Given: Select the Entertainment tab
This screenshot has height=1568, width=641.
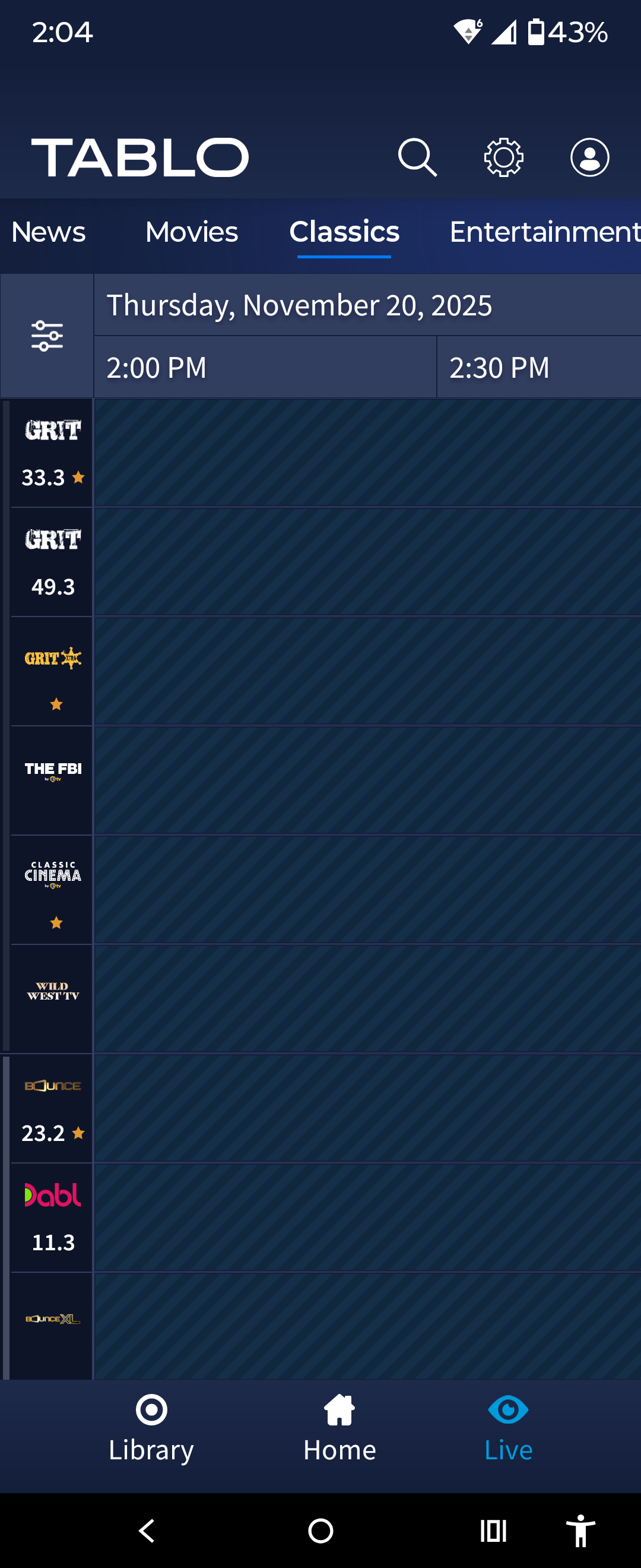Looking at the screenshot, I should point(544,232).
